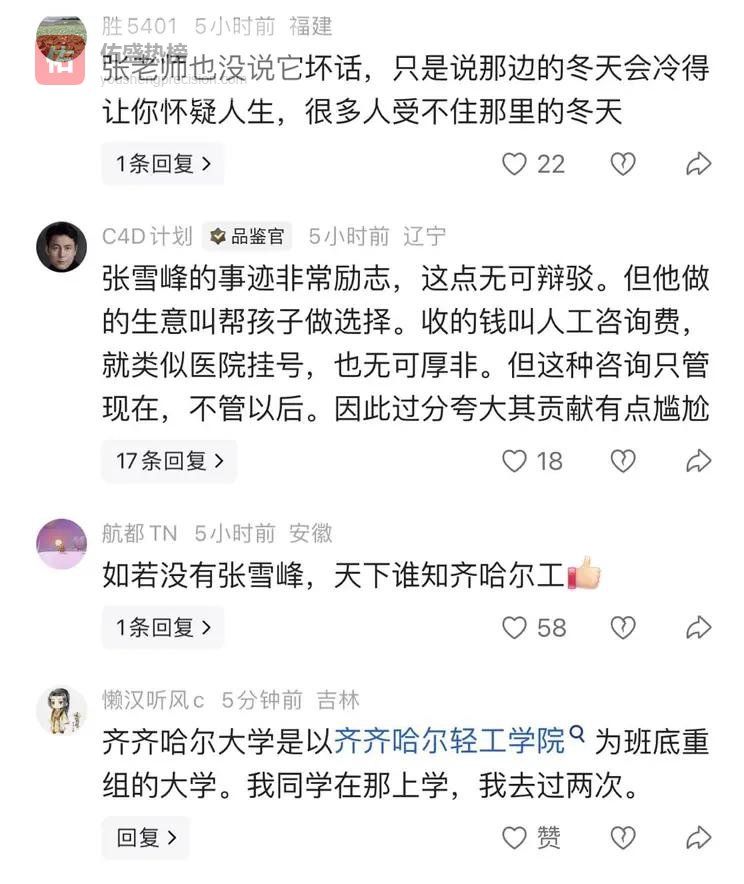The width and height of the screenshot is (744, 884).
Task: Like 航都TN's comment with 58 likes
Action: pyautogui.click(x=514, y=627)
